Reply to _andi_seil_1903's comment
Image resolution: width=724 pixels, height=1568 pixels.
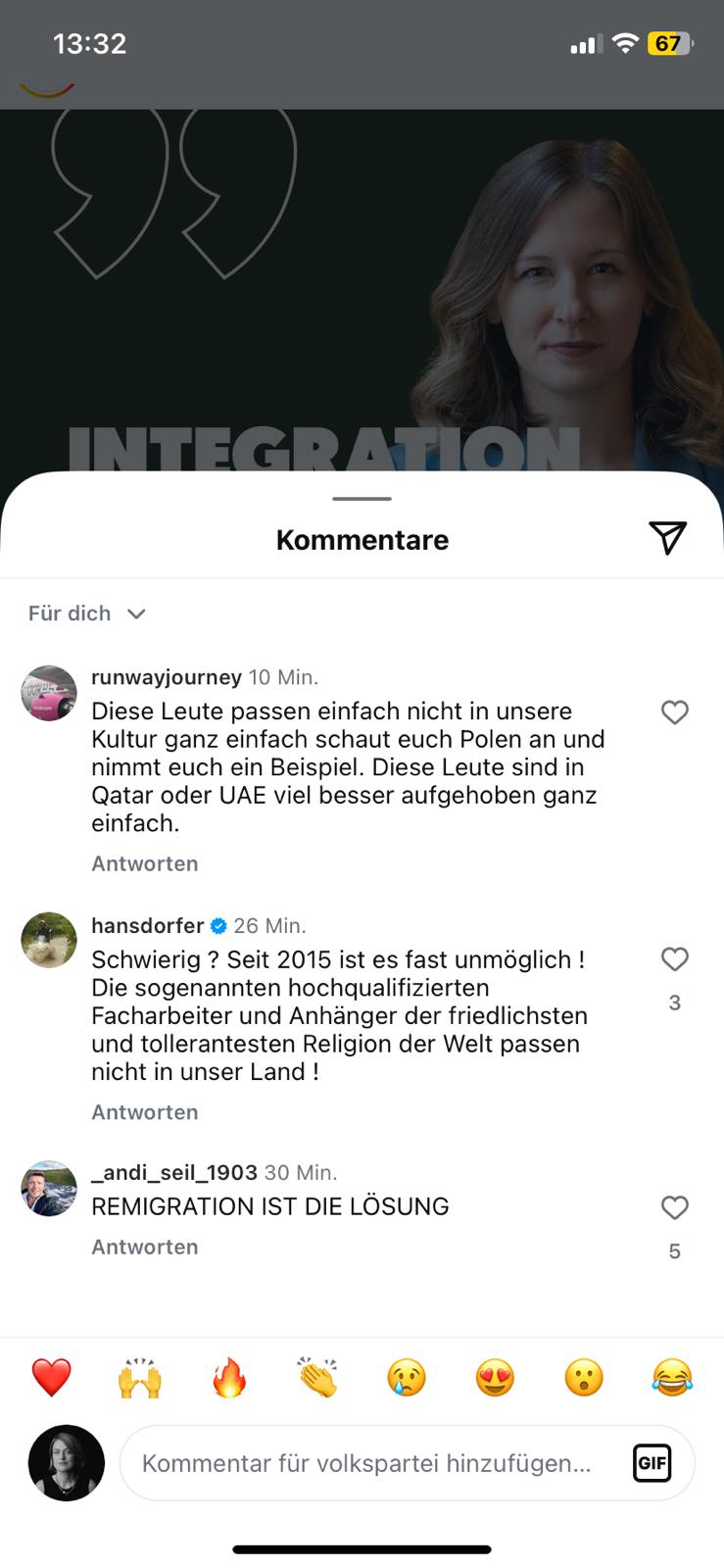point(145,1247)
